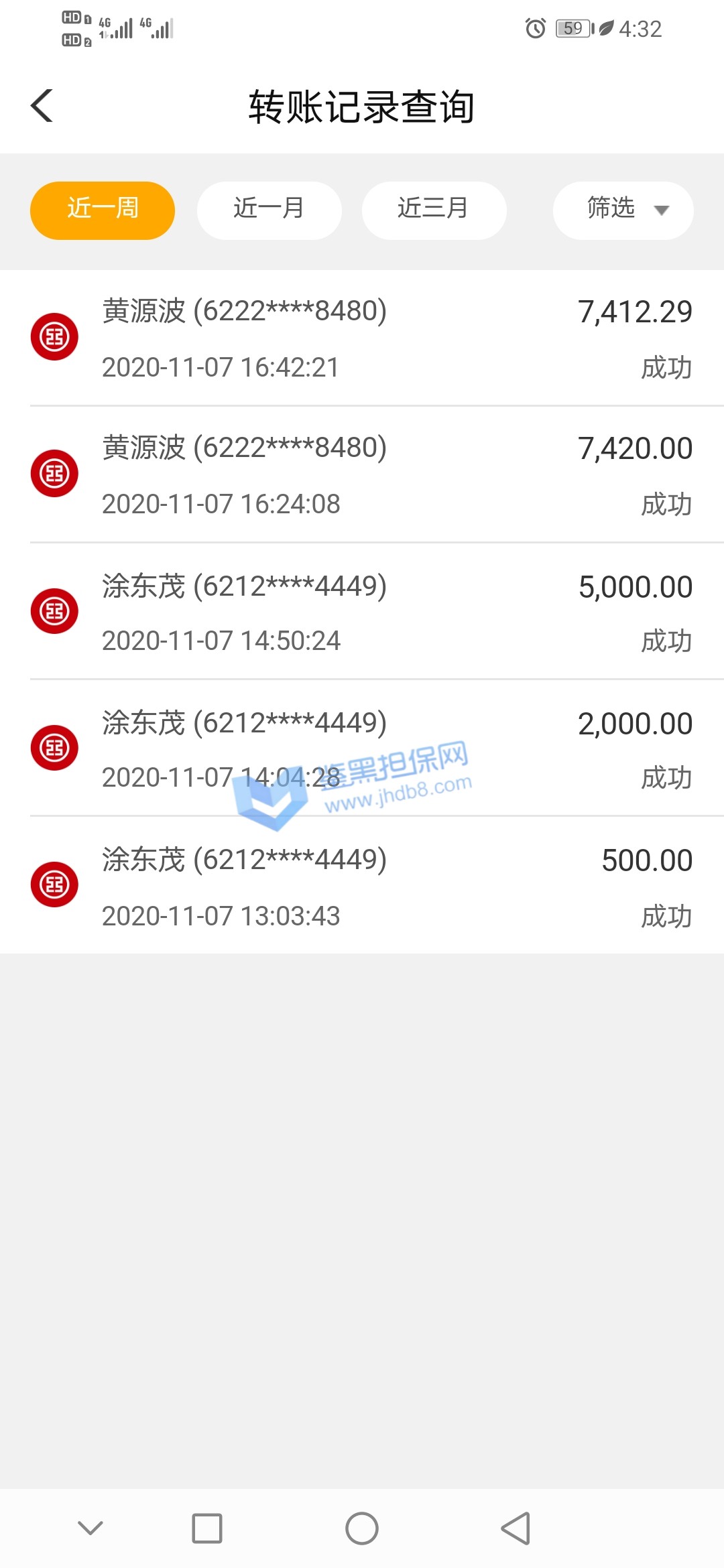Open the 7,412.29 transfer to 黄源波
The width and height of the screenshot is (724, 1568).
tap(362, 338)
